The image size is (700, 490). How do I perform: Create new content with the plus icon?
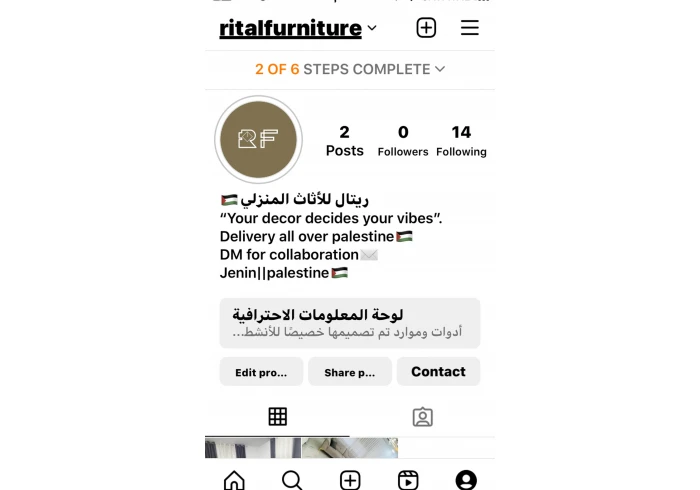point(426,28)
